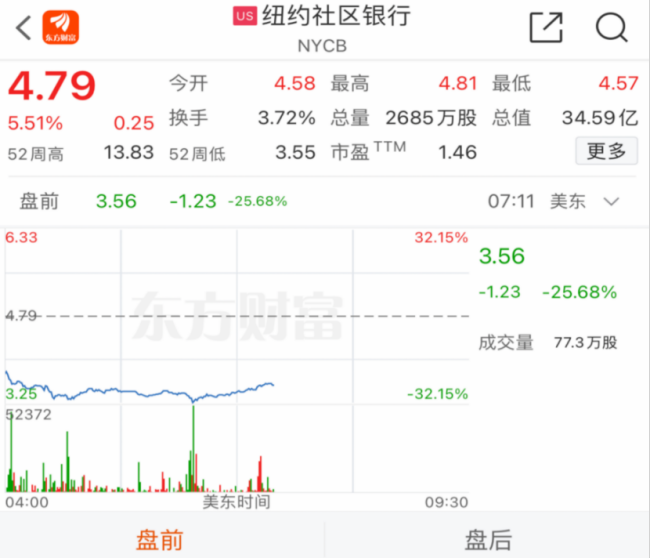Tap the 更多 button for more data
The image size is (650, 558).
pyautogui.click(x=606, y=152)
